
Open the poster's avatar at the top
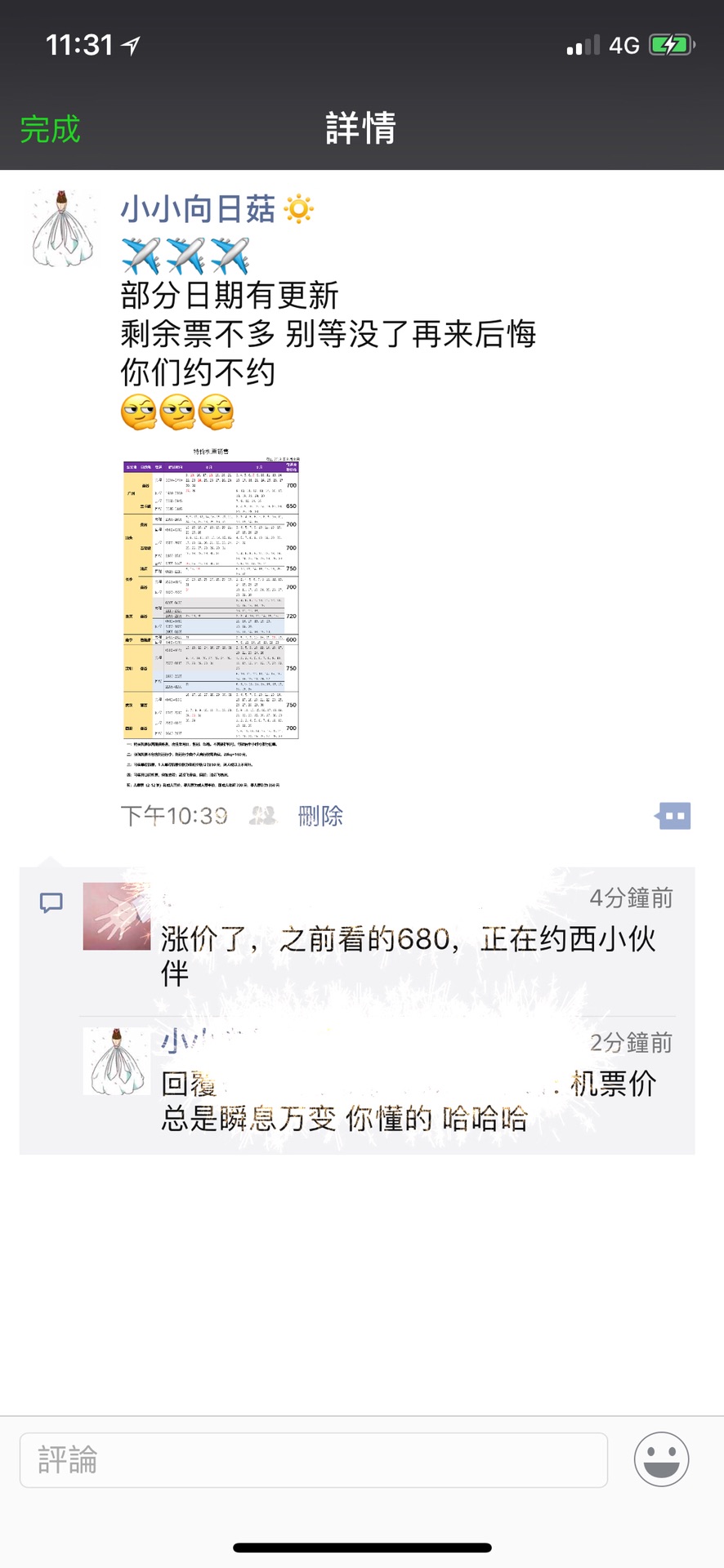tap(63, 229)
